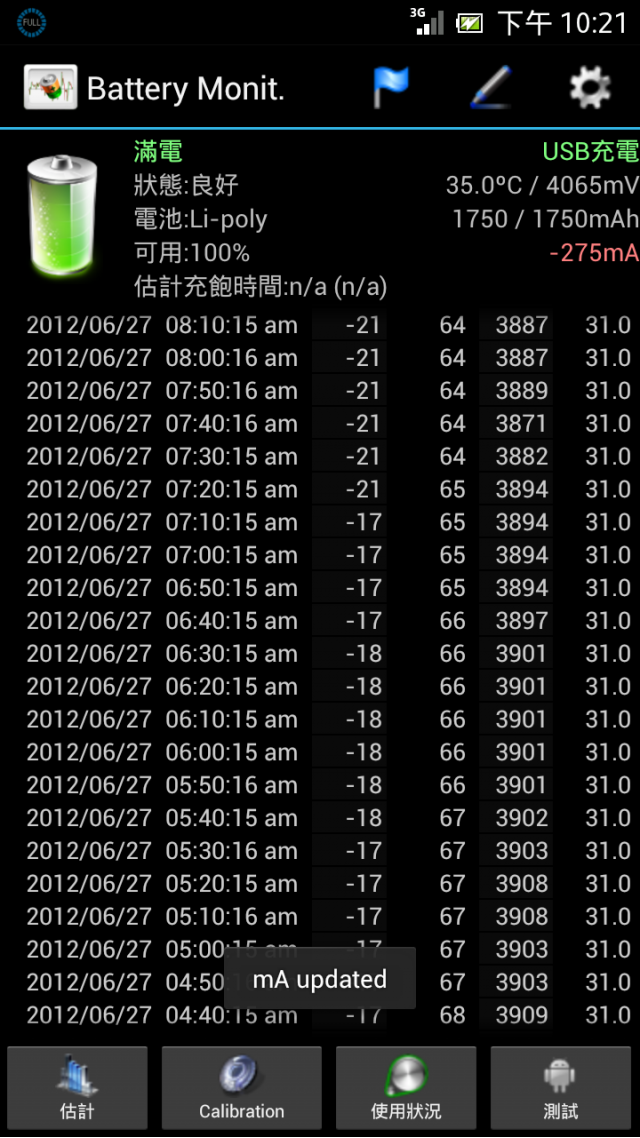Open the pencil edit icon
The image size is (640, 1138).
click(491, 88)
